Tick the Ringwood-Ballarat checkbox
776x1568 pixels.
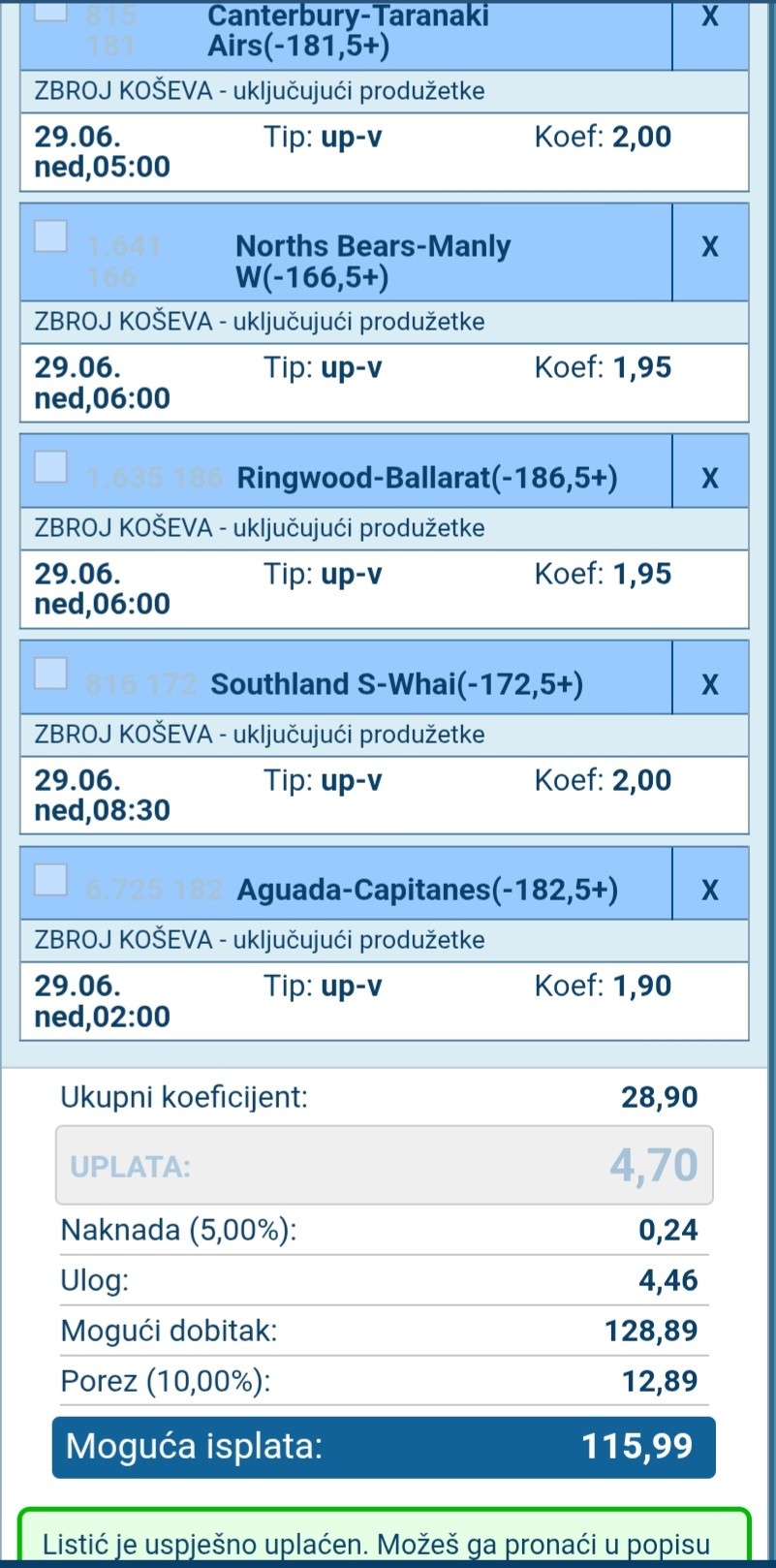click(x=50, y=466)
